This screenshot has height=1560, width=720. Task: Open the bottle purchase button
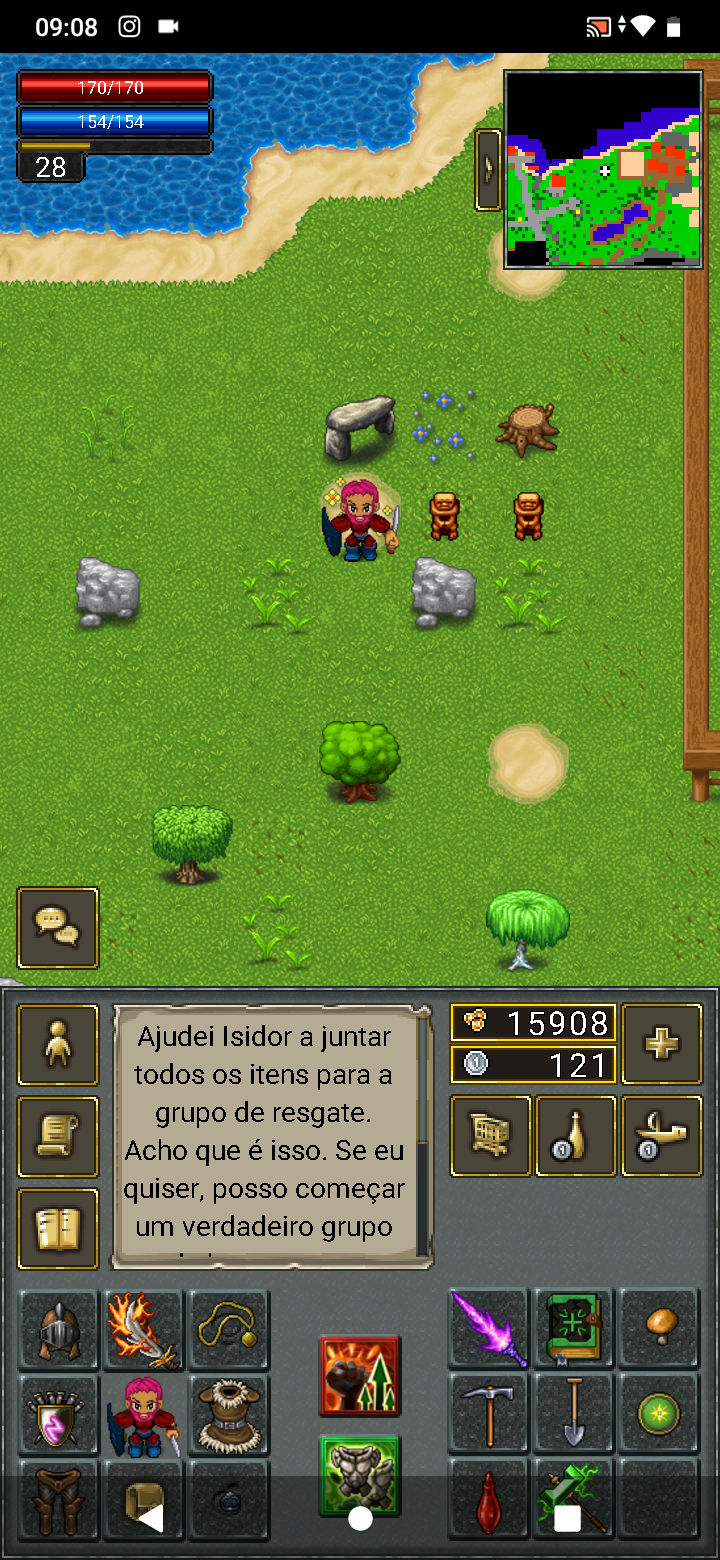point(575,1136)
